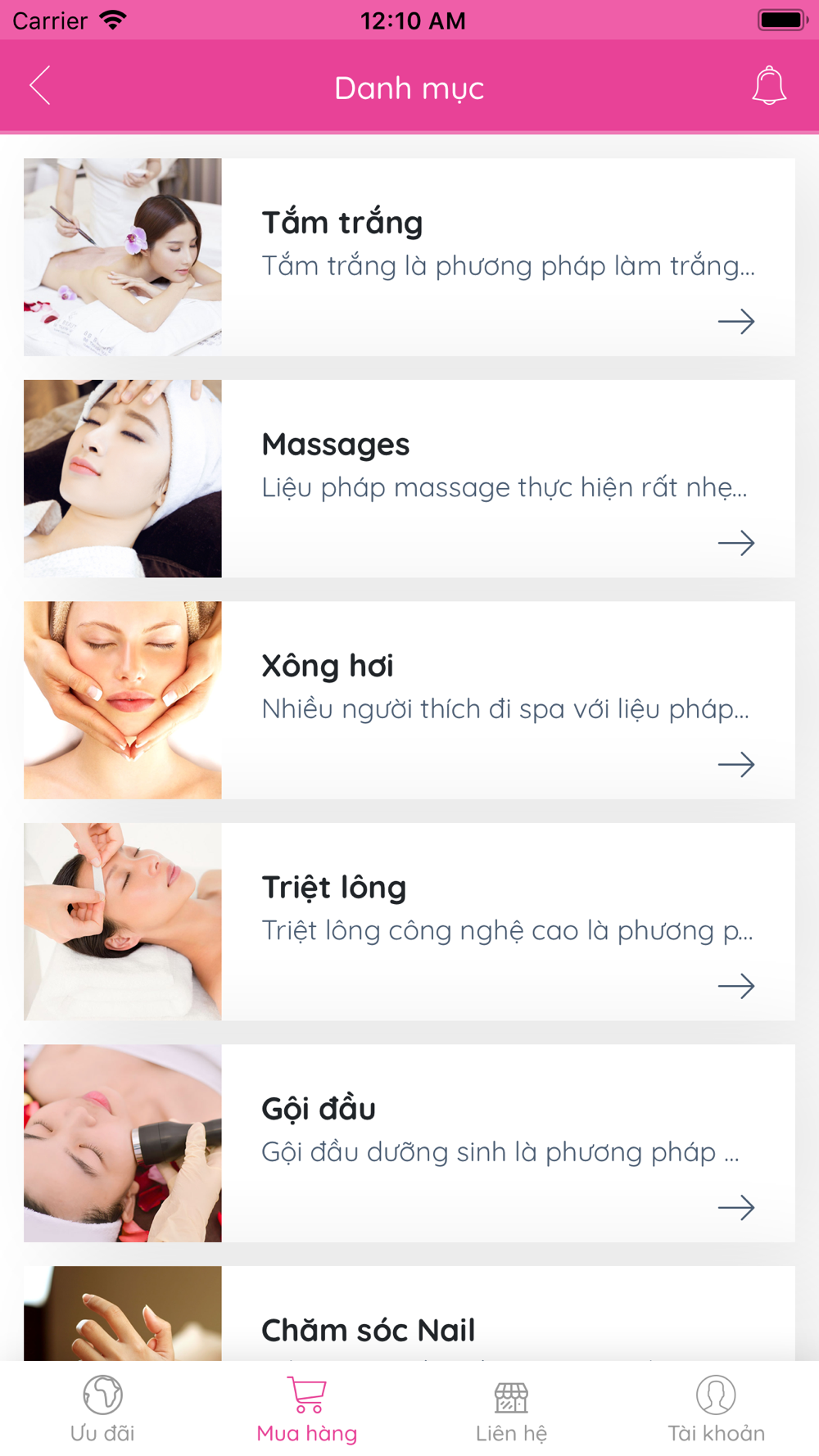This screenshot has width=819, height=1456.
Task: Switch to the Ưu đãi tab
Action: pyautogui.click(x=102, y=1409)
